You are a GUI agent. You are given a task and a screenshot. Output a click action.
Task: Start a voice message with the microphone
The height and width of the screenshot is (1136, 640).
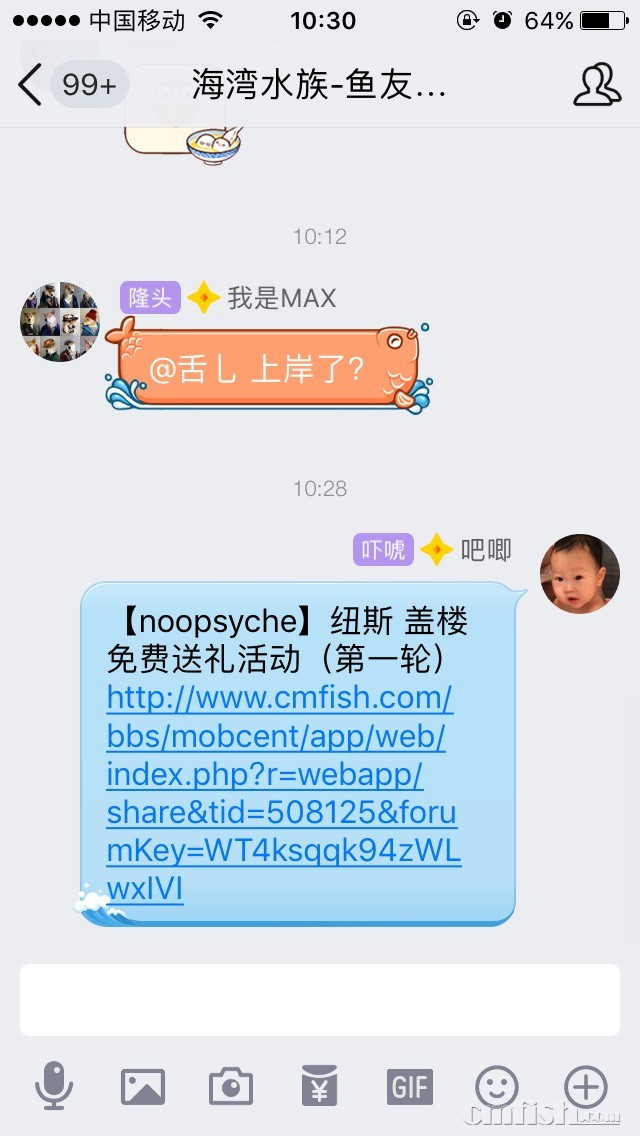tap(54, 1086)
